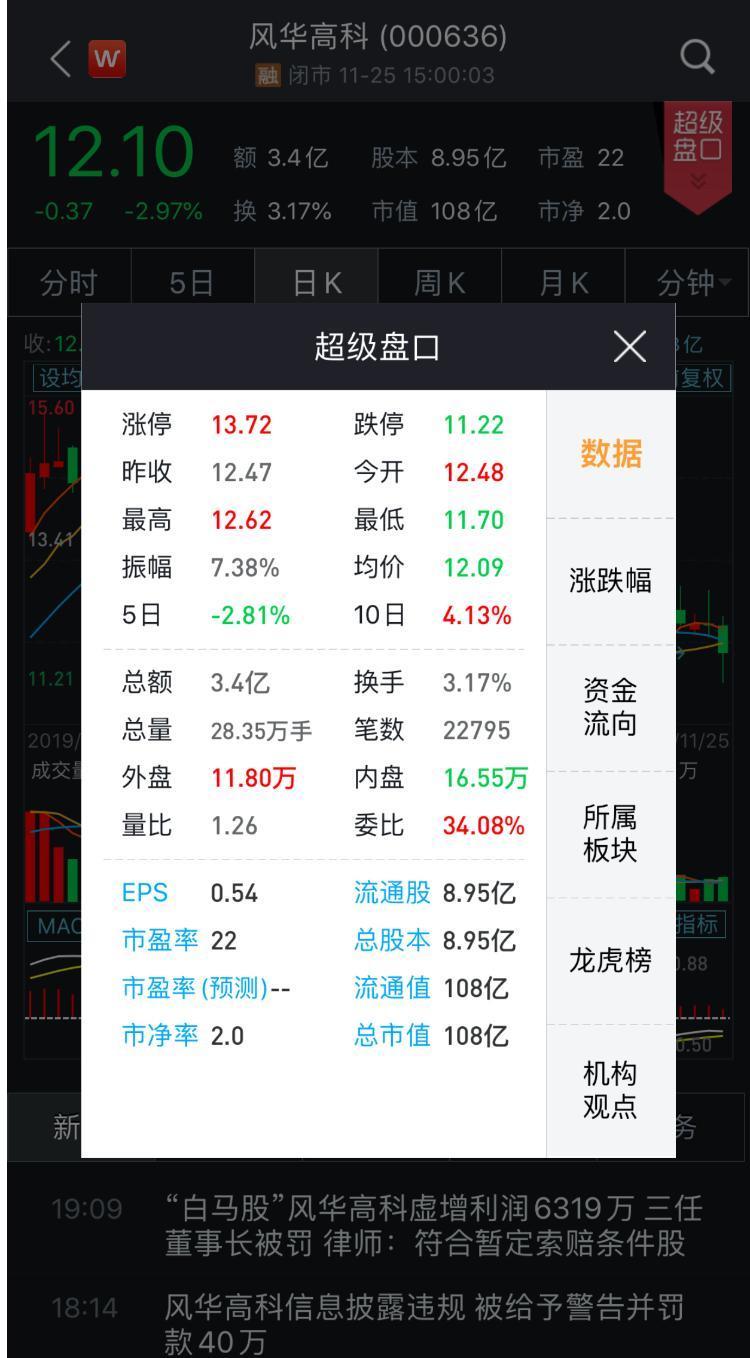The height and width of the screenshot is (1358, 750).
Task: Select the 周K chart tab
Action: [441, 285]
